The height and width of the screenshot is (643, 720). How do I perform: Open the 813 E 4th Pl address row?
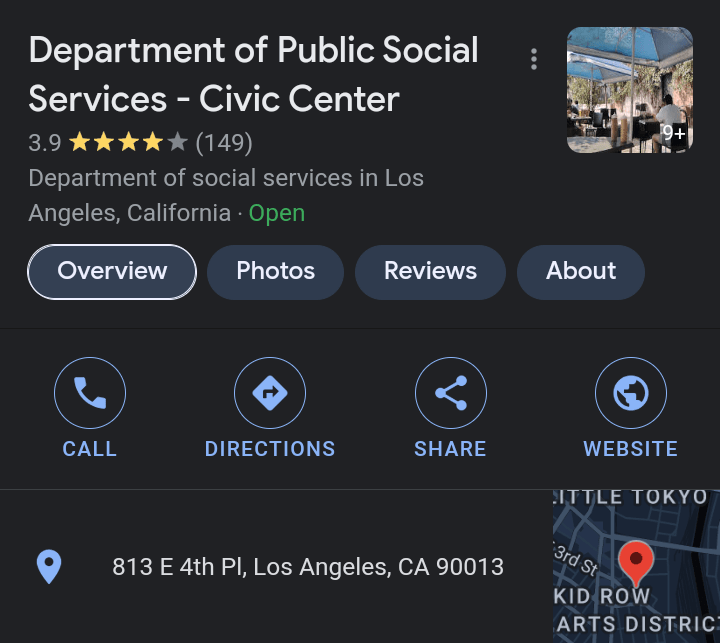point(307,567)
